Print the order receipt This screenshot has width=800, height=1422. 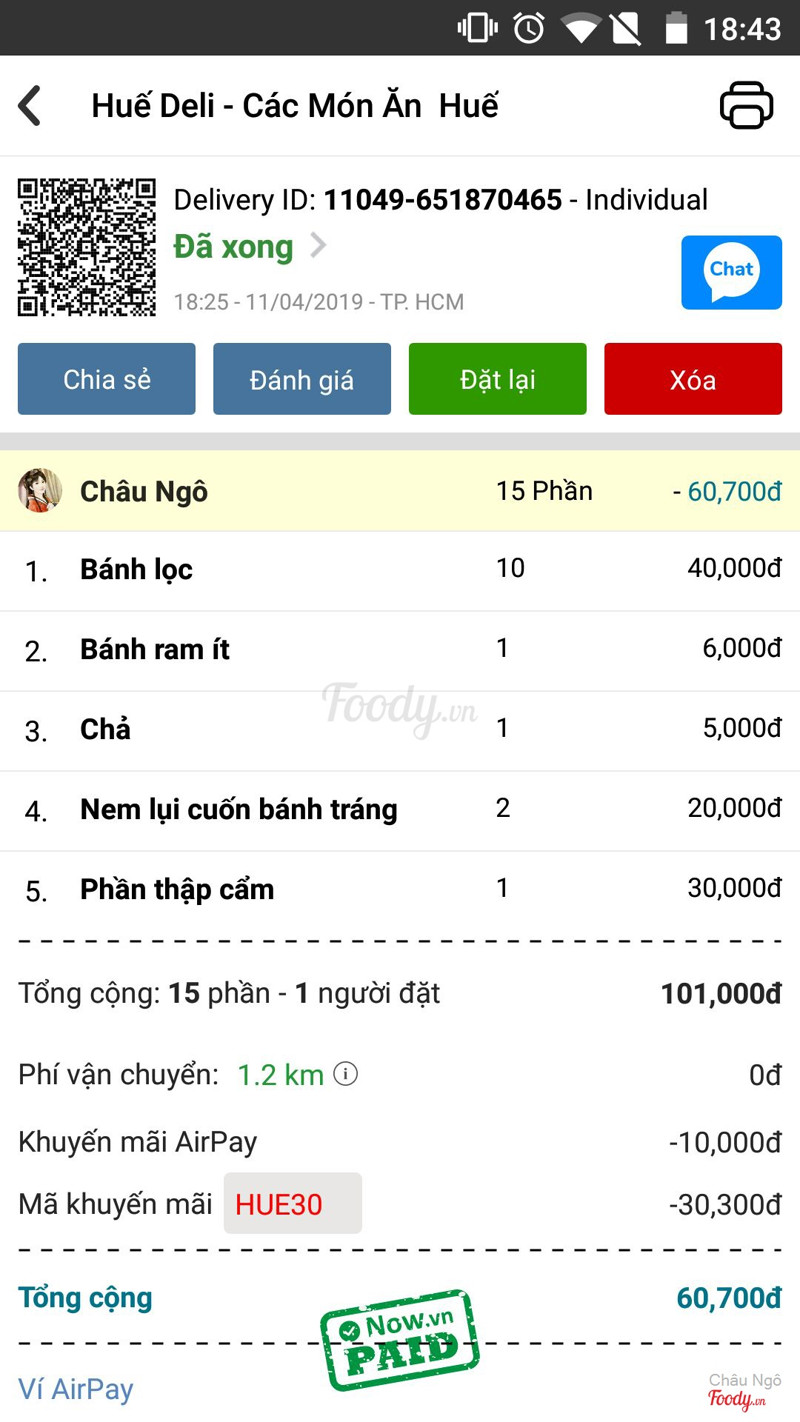pos(746,106)
